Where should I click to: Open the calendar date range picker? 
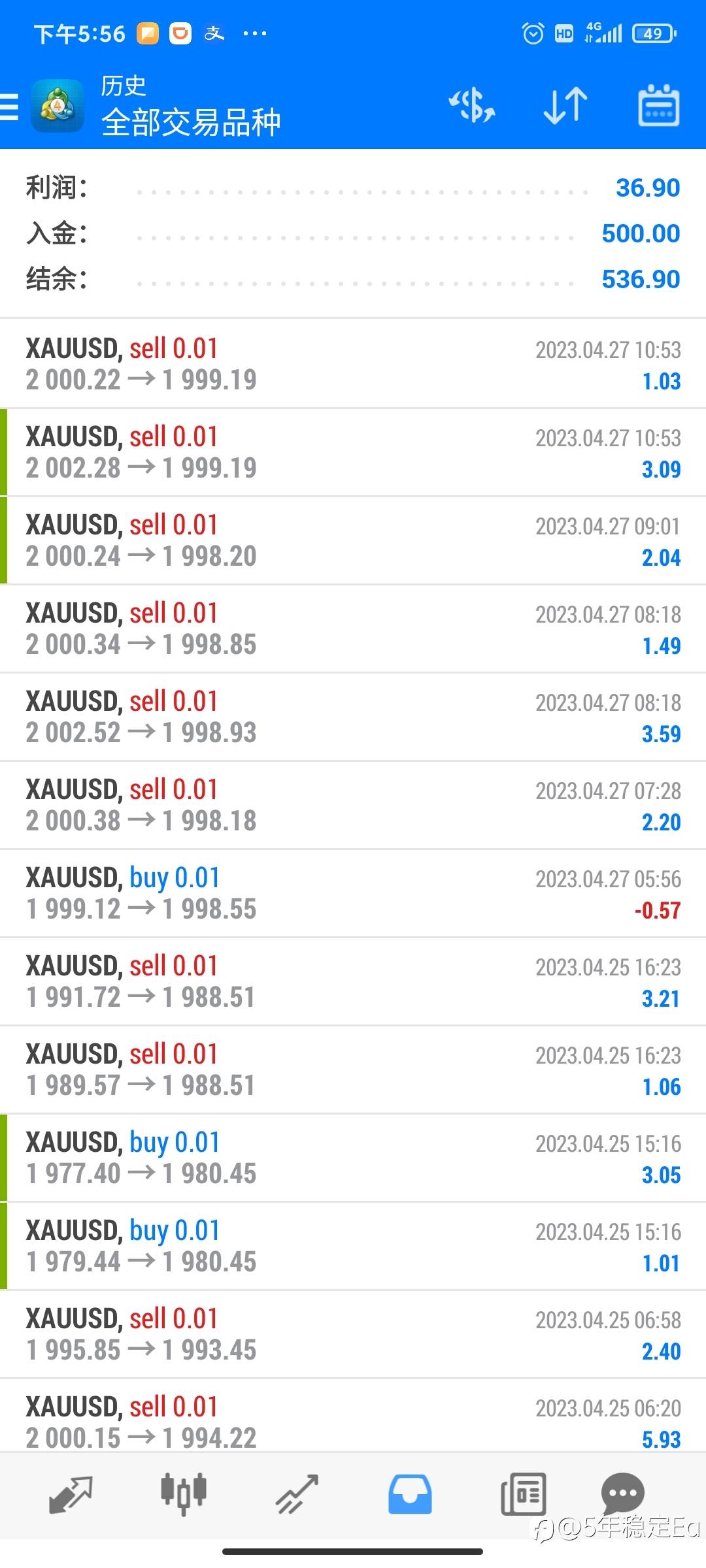(x=658, y=106)
